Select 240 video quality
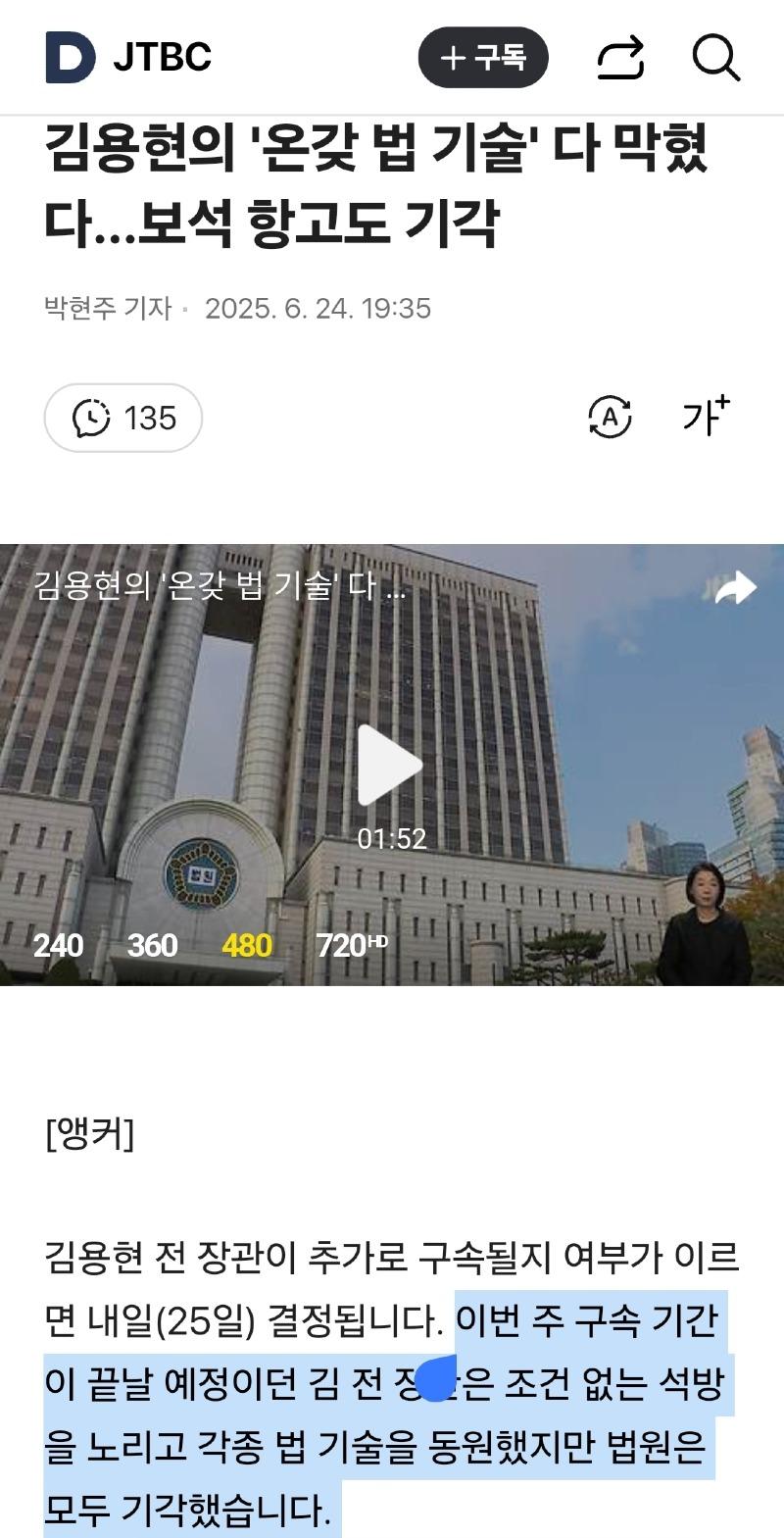Viewport: 784px width, 1538px height. 59,946
